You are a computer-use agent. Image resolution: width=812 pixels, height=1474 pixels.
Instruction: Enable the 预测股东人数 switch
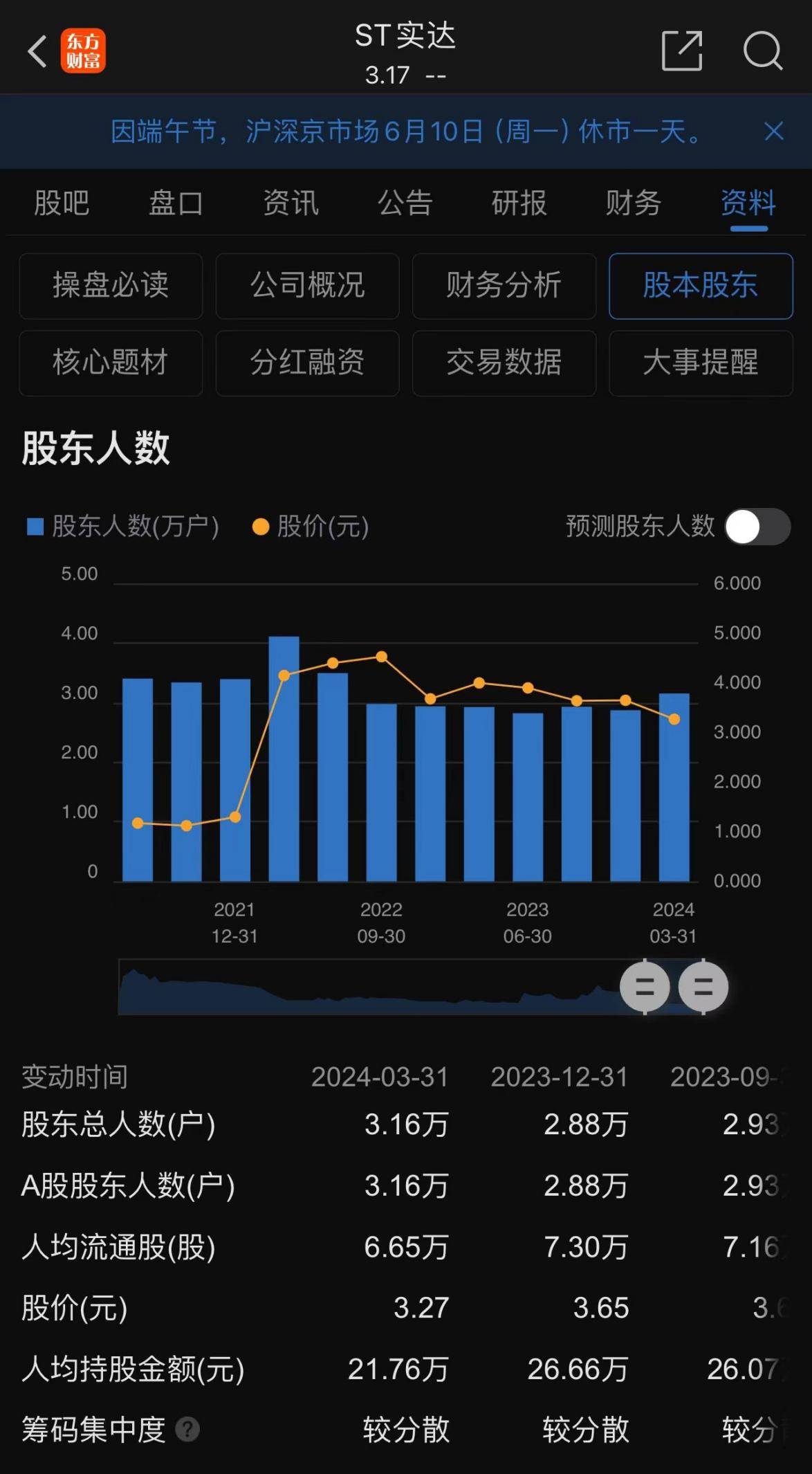point(757,527)
